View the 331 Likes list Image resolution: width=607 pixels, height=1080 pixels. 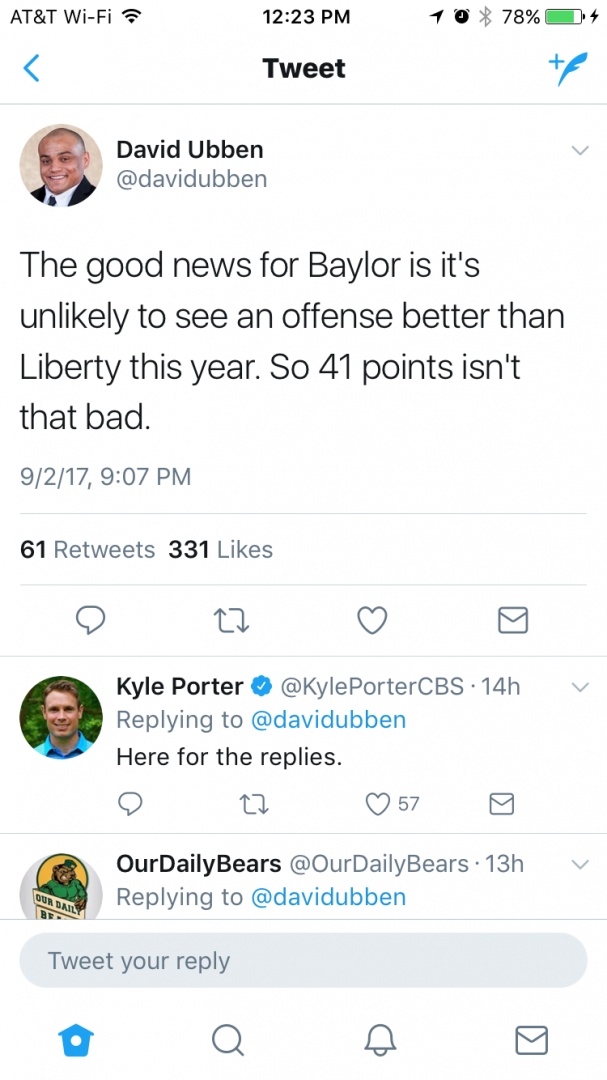click(x=221, y=549)
